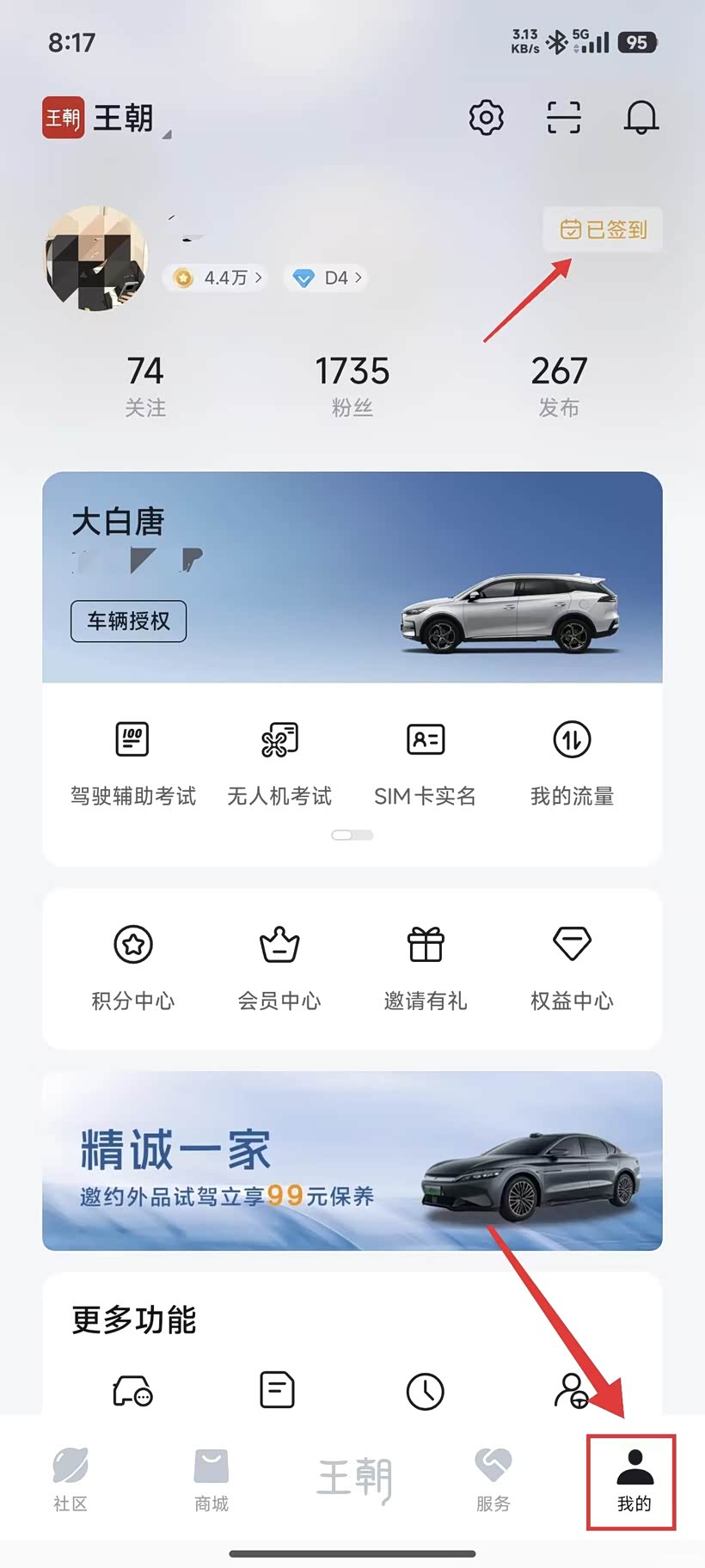The width and height of the screenshot is (705, 1568).
Task: Expand the 4.4万 points badge details
Action: tap(215, 277)
